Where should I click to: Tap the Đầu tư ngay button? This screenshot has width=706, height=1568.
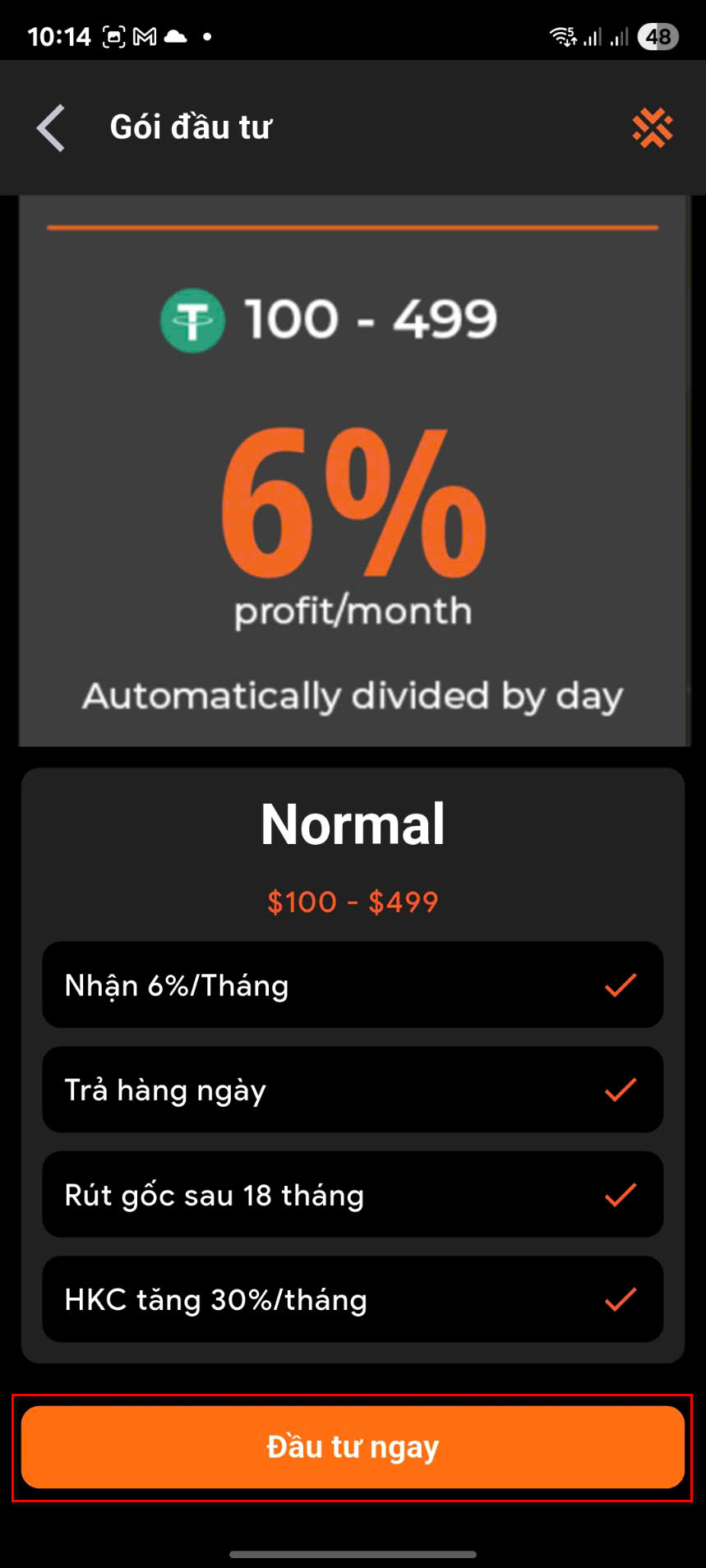pyautogui.click(x=353, y=1447)
